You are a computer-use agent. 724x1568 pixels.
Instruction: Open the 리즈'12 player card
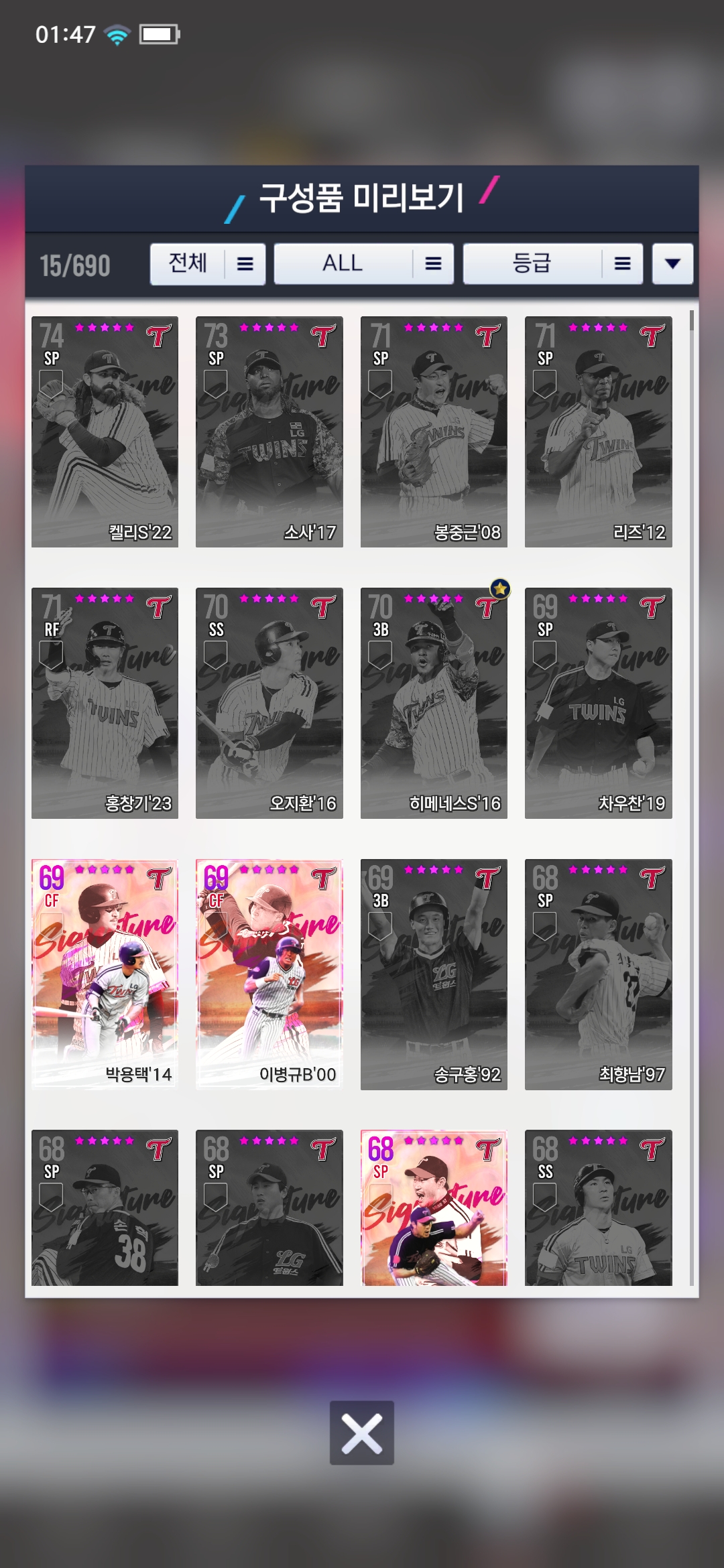click(598, 432)
